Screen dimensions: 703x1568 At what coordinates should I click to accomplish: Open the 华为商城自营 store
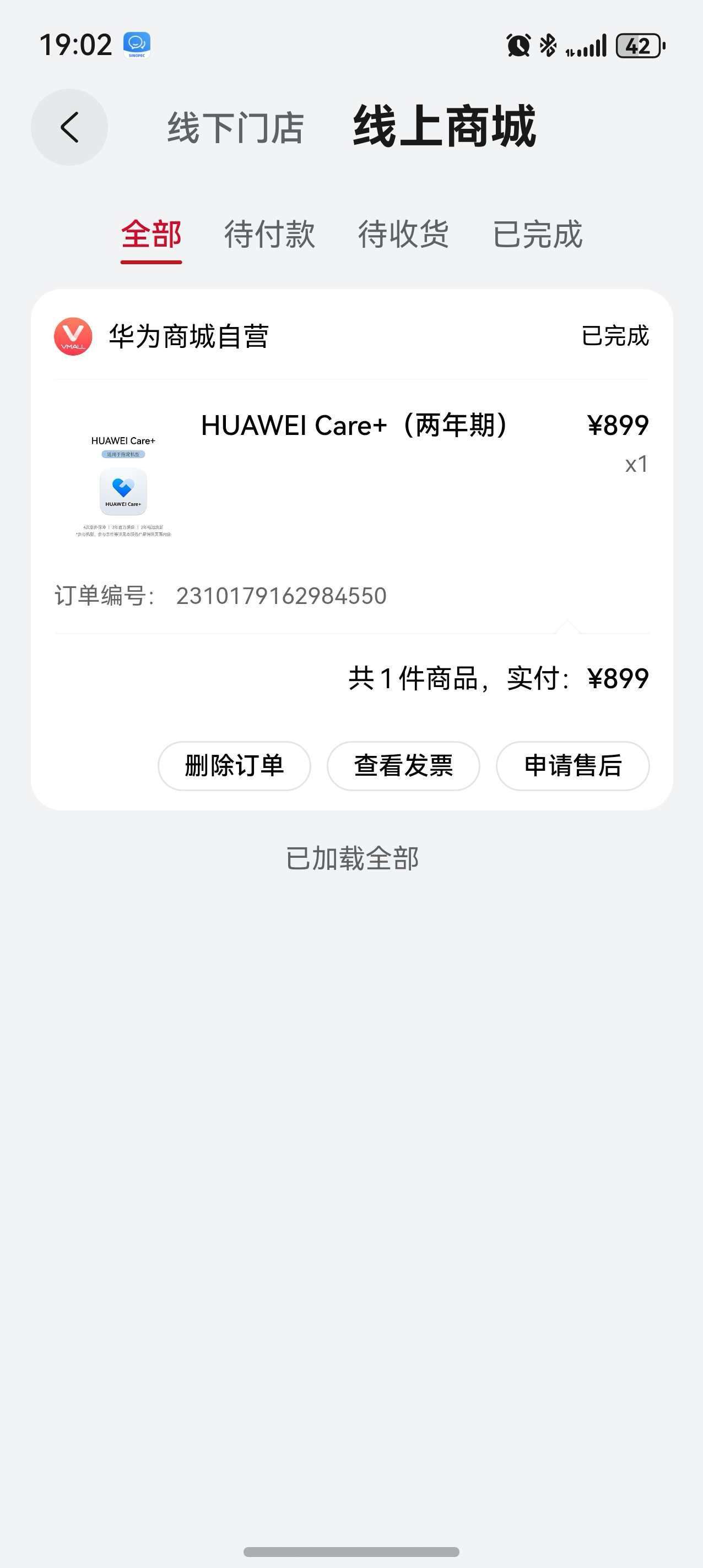pyautogui.click(x=188, y=336)
